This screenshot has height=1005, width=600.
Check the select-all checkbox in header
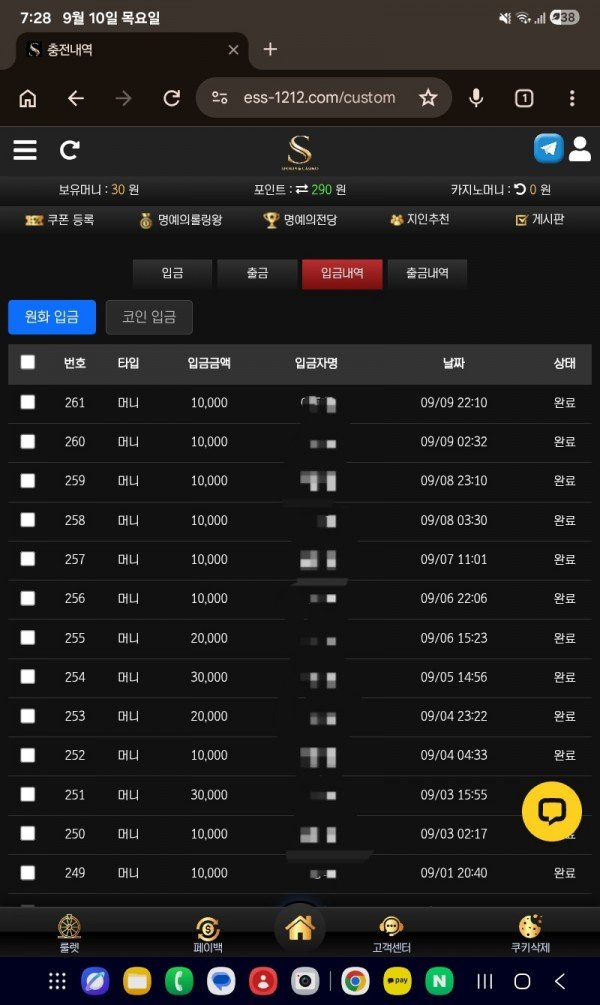point(28,362)
